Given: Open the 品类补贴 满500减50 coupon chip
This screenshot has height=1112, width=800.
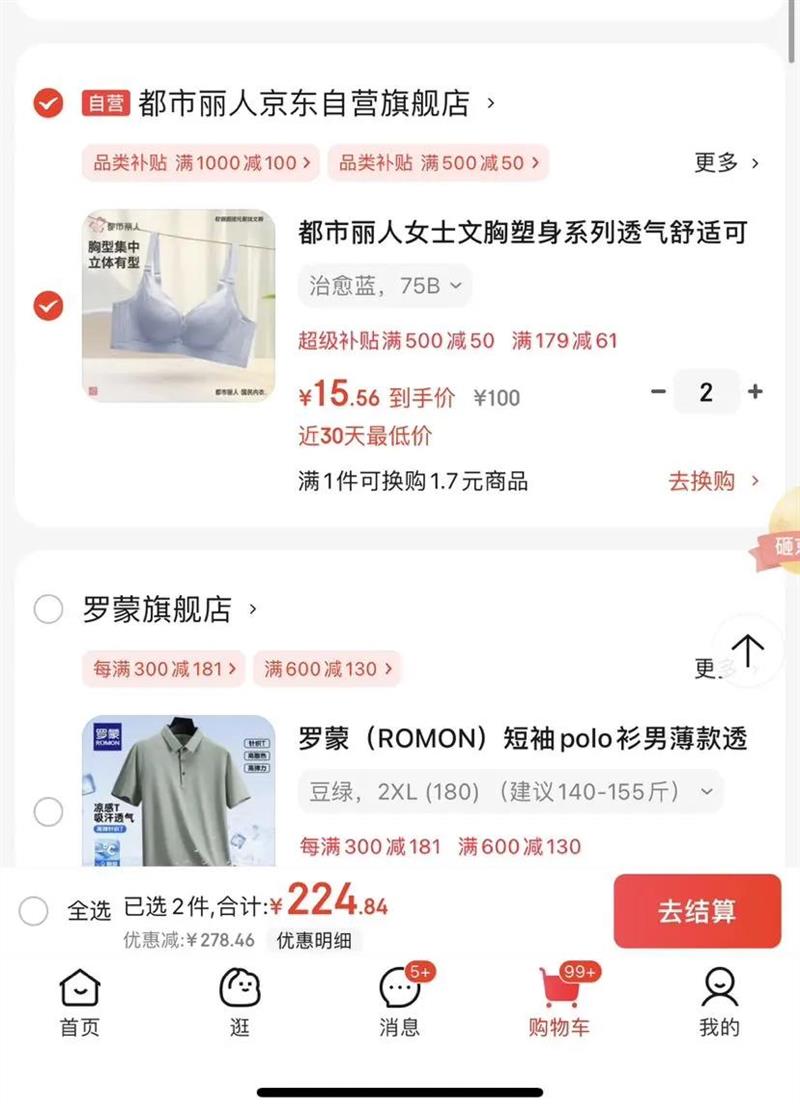Looking at the screenshot, I should 438,163.
